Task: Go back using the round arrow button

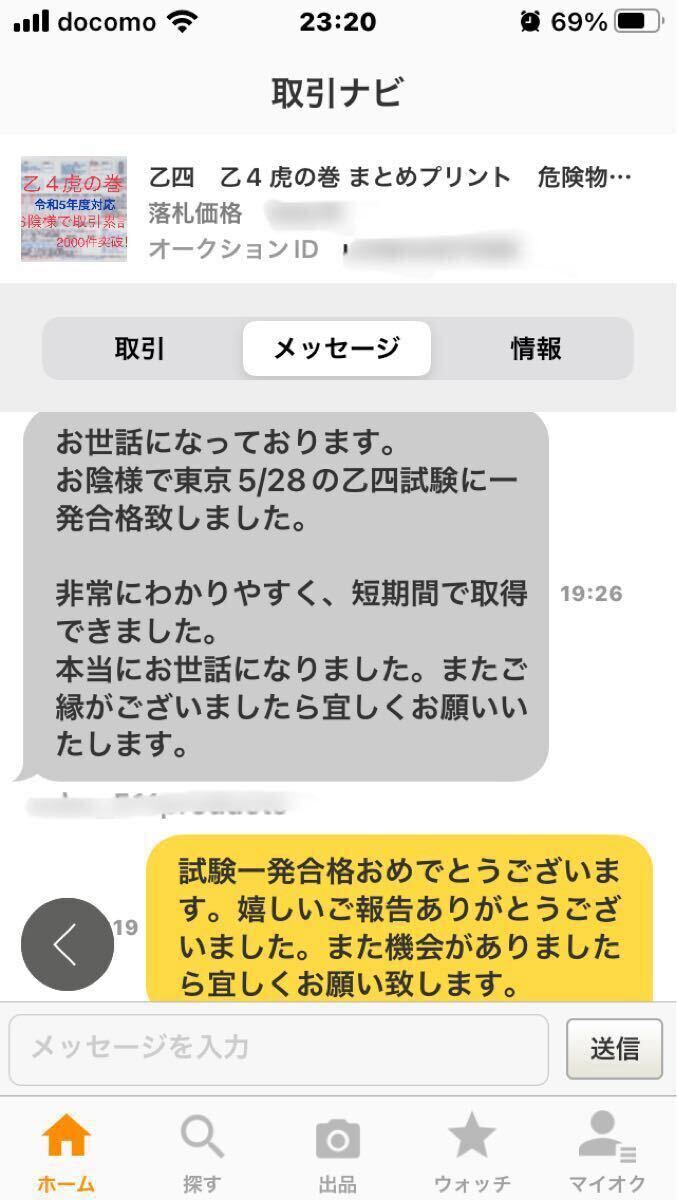Action: [67, 944]
